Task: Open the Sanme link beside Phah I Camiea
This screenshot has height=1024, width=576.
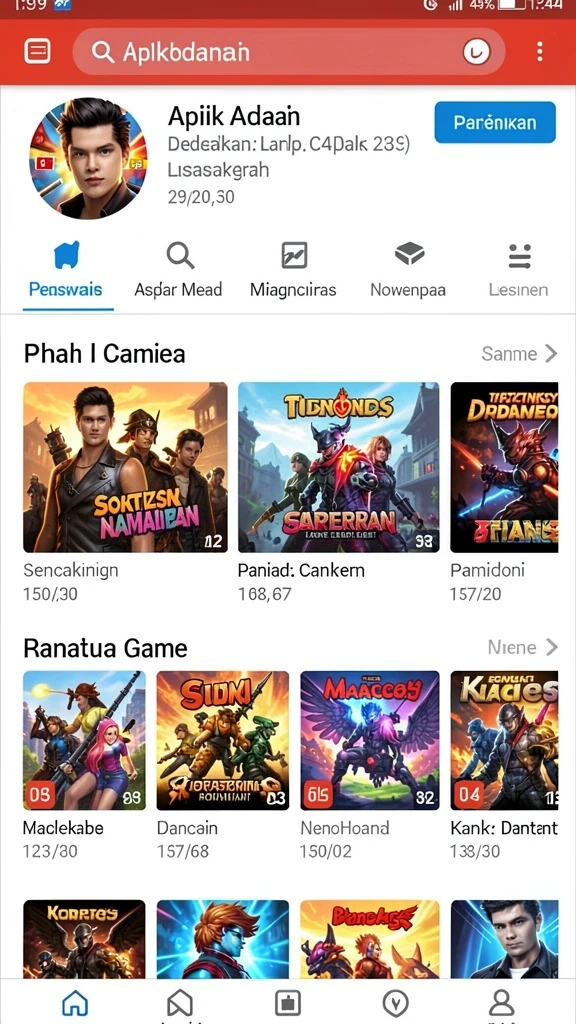Action: click(x=519, y=354)
